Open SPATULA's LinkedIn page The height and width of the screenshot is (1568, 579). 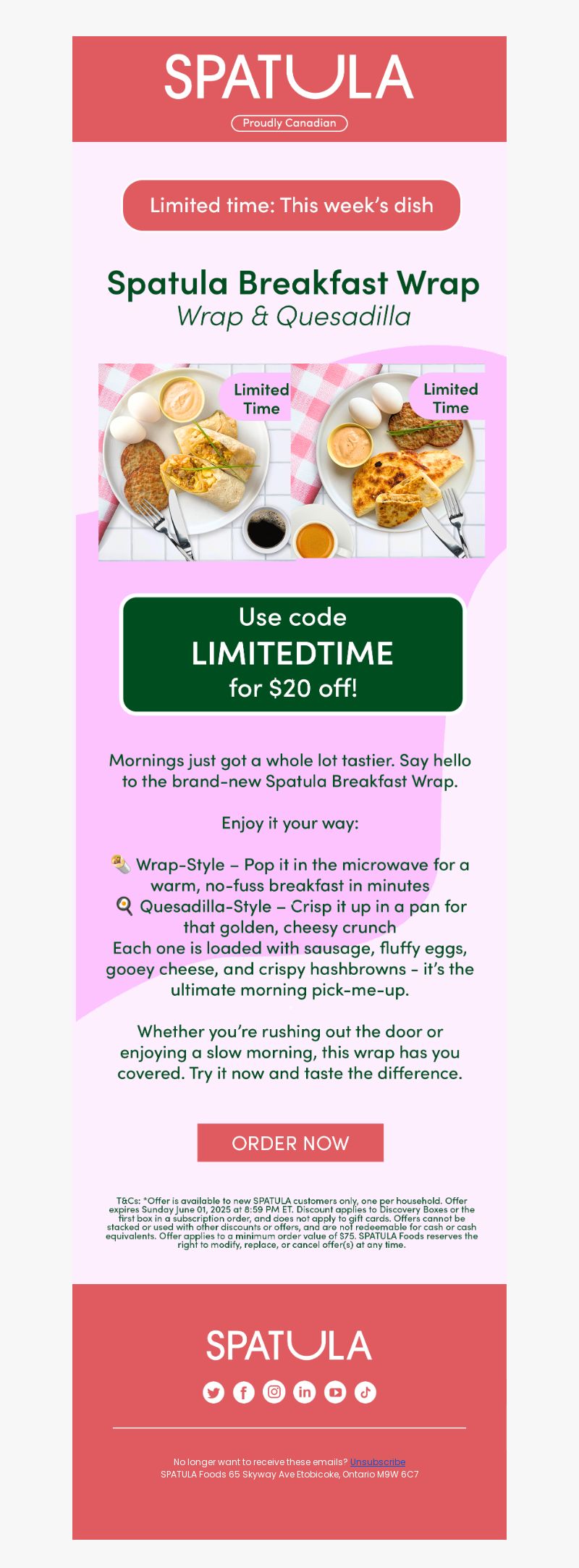pos(305,1392)
